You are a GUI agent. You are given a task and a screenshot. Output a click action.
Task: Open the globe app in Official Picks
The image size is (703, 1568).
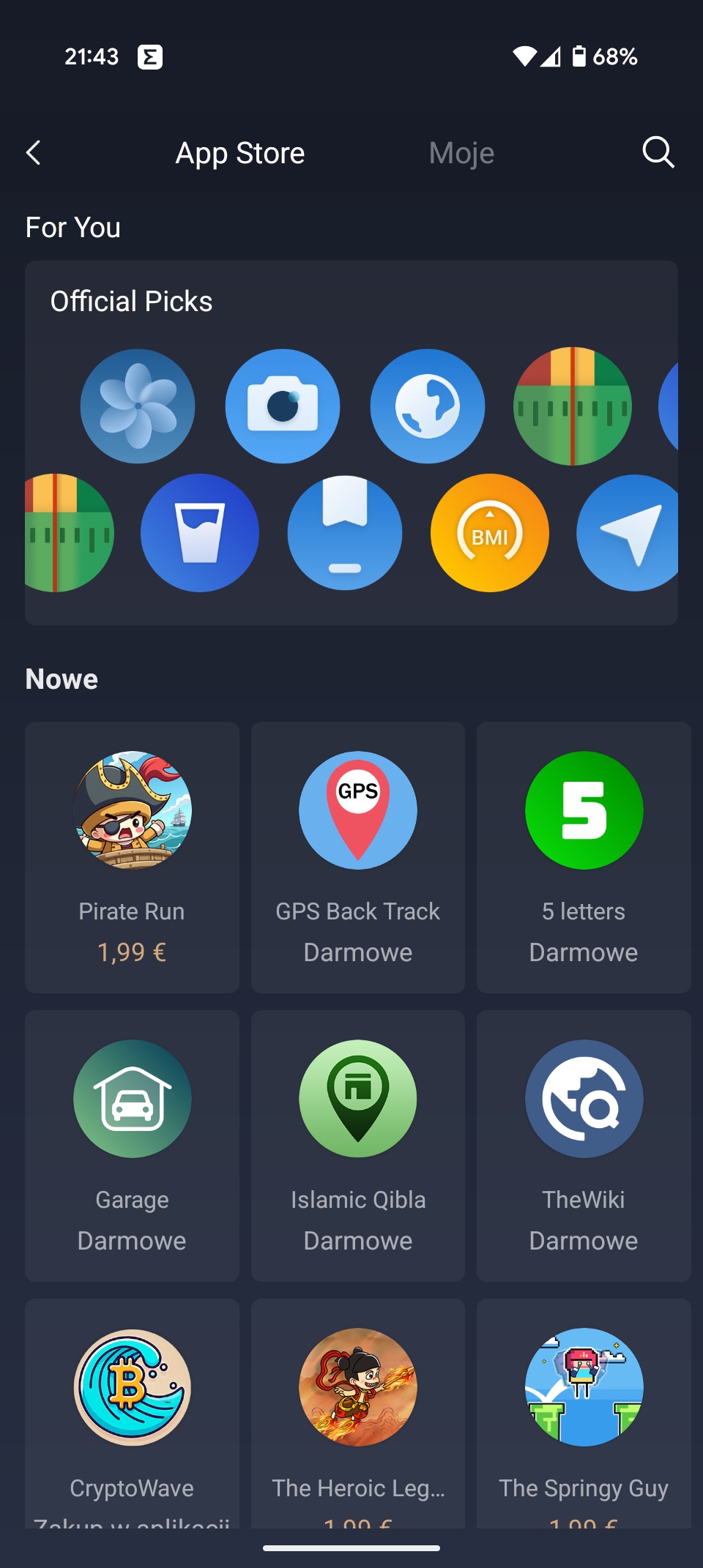point(428,406)
